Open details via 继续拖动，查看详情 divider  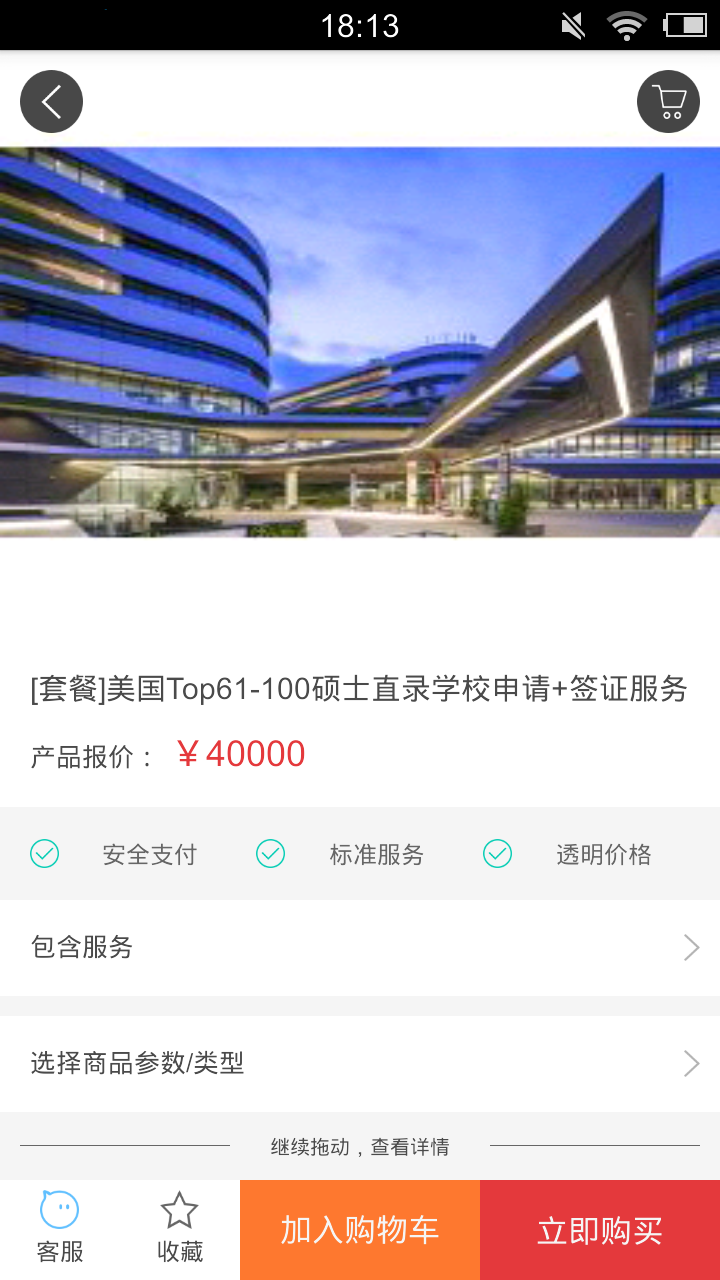pos(360,1147)
